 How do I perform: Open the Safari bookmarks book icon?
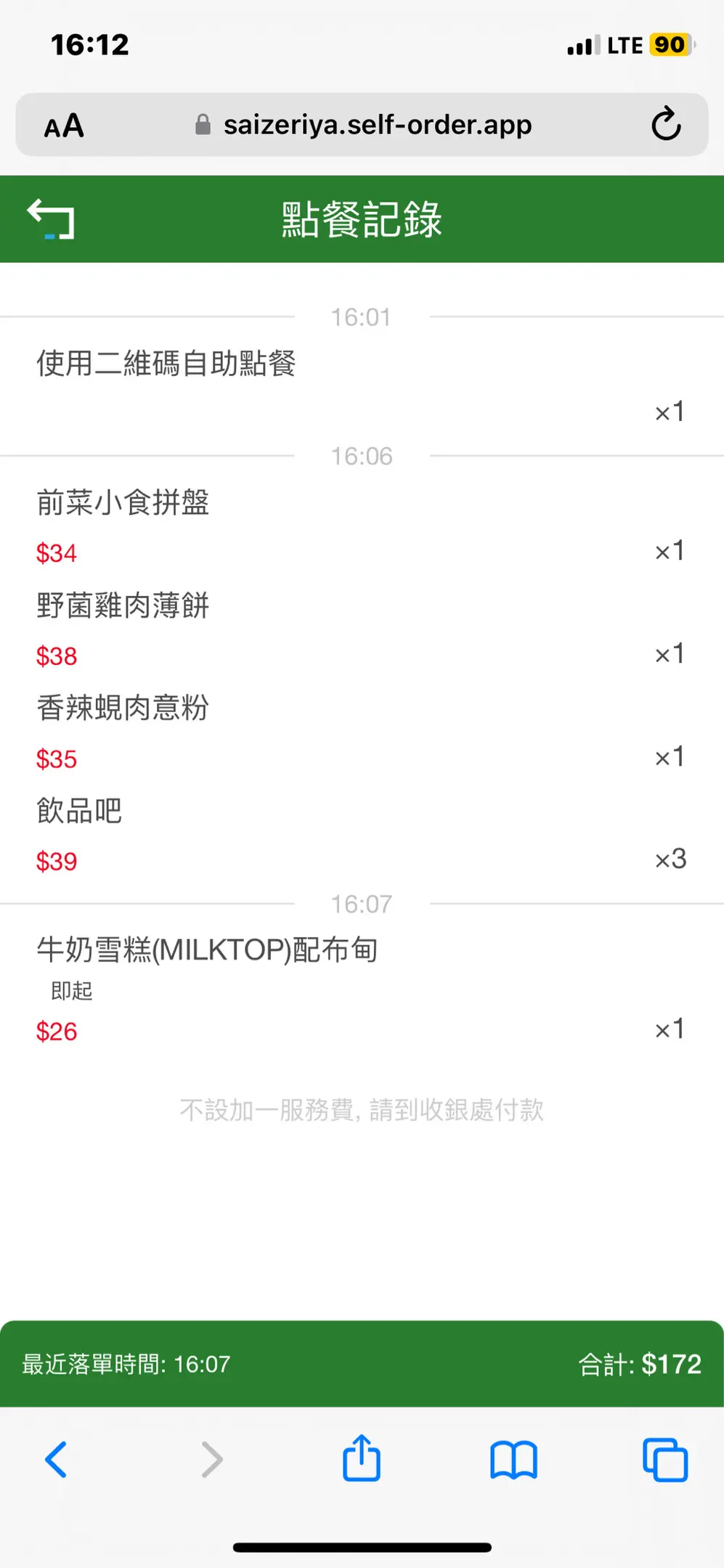point(513,1459)
